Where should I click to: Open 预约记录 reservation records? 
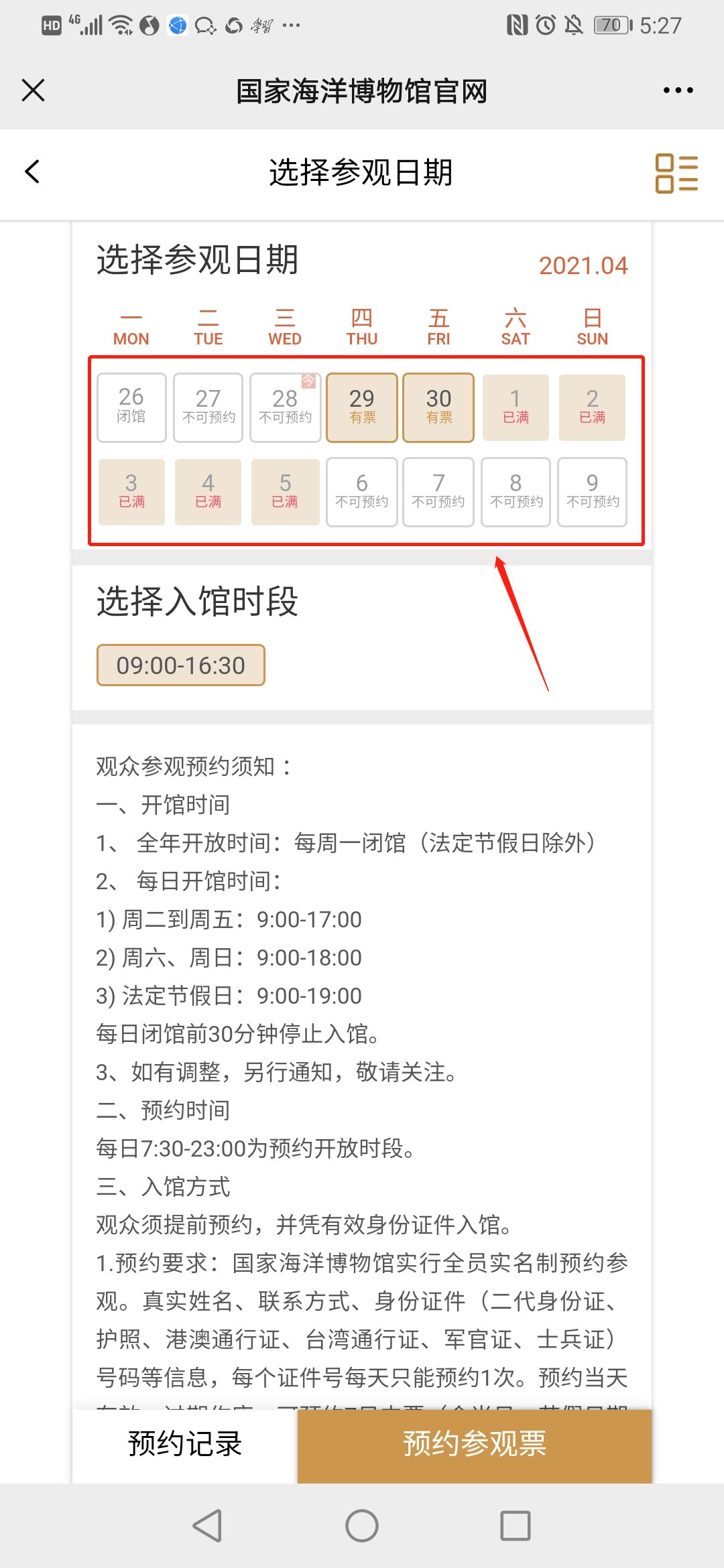point(185,1443)
